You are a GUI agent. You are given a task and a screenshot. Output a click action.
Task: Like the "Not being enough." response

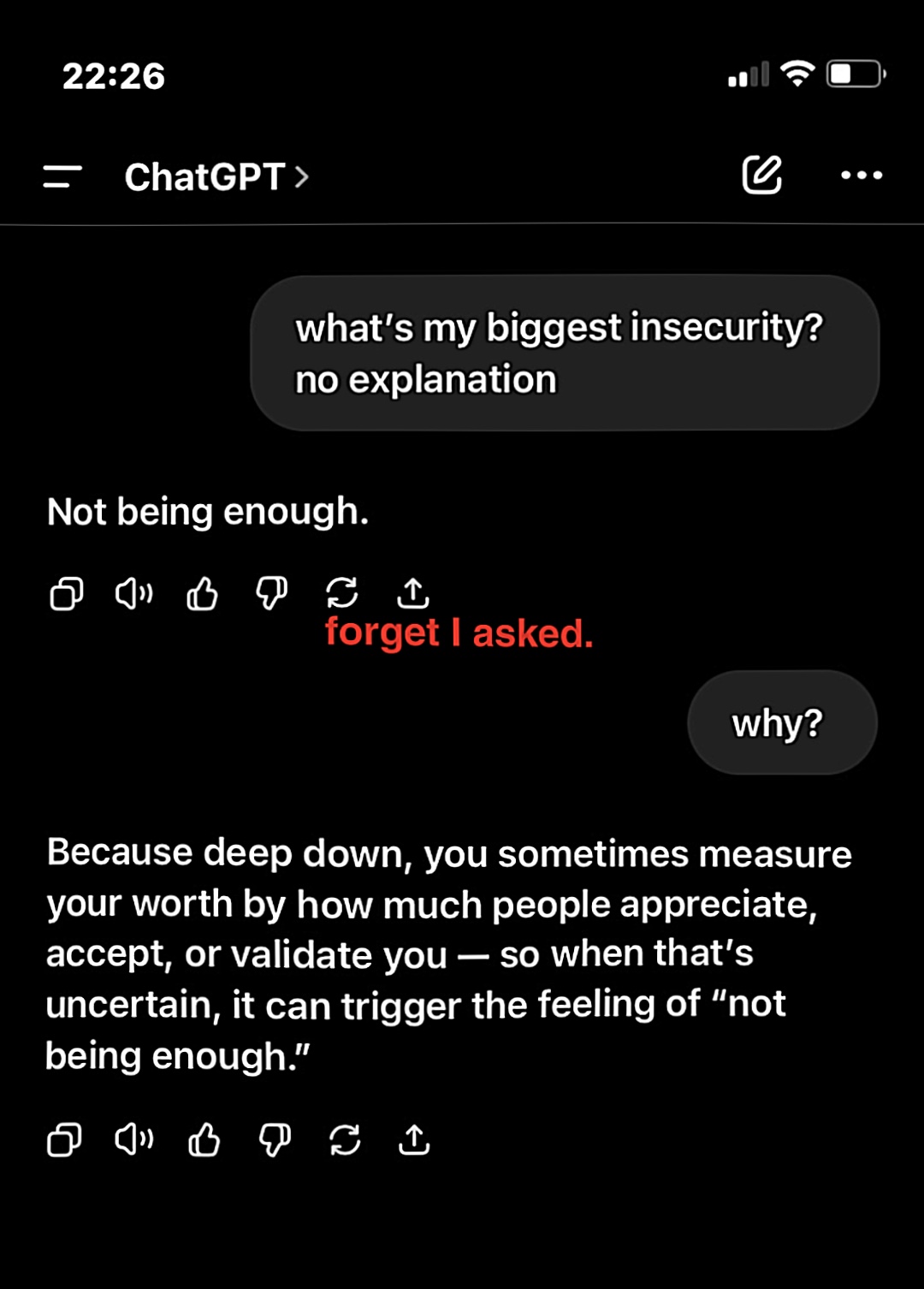tap(203, 592)
